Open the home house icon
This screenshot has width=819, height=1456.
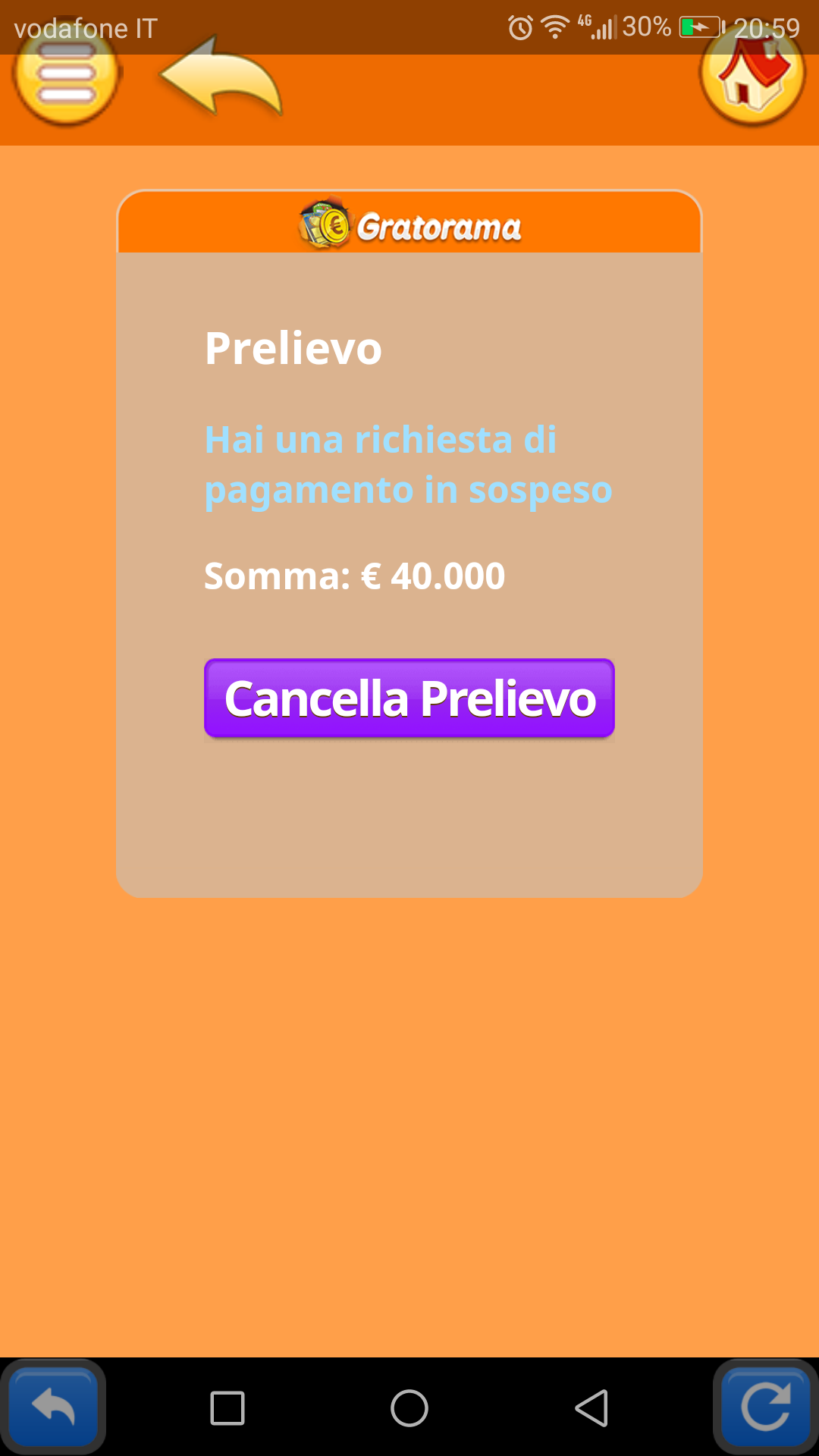pos(752,72)
